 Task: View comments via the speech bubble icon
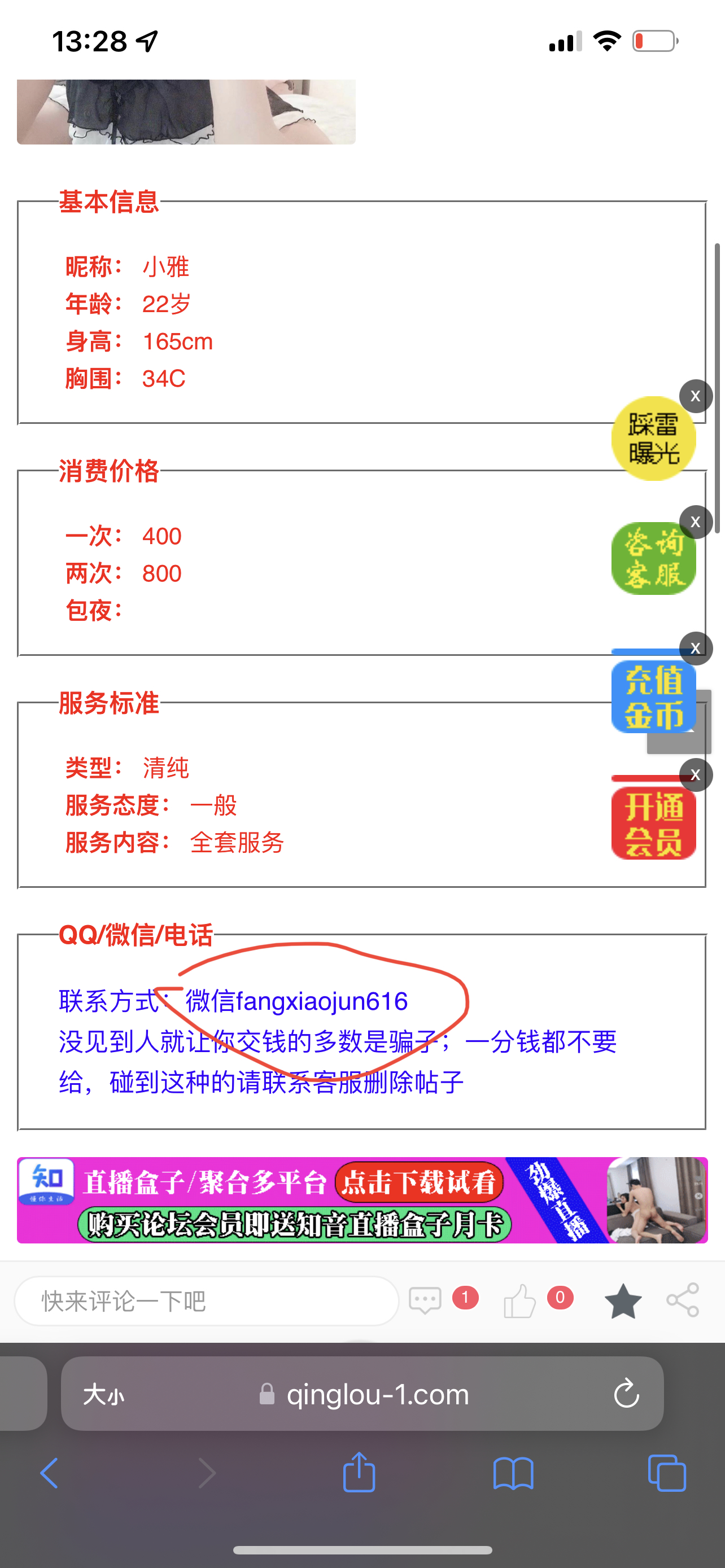pyautogui.click(x=425, y=1301)
